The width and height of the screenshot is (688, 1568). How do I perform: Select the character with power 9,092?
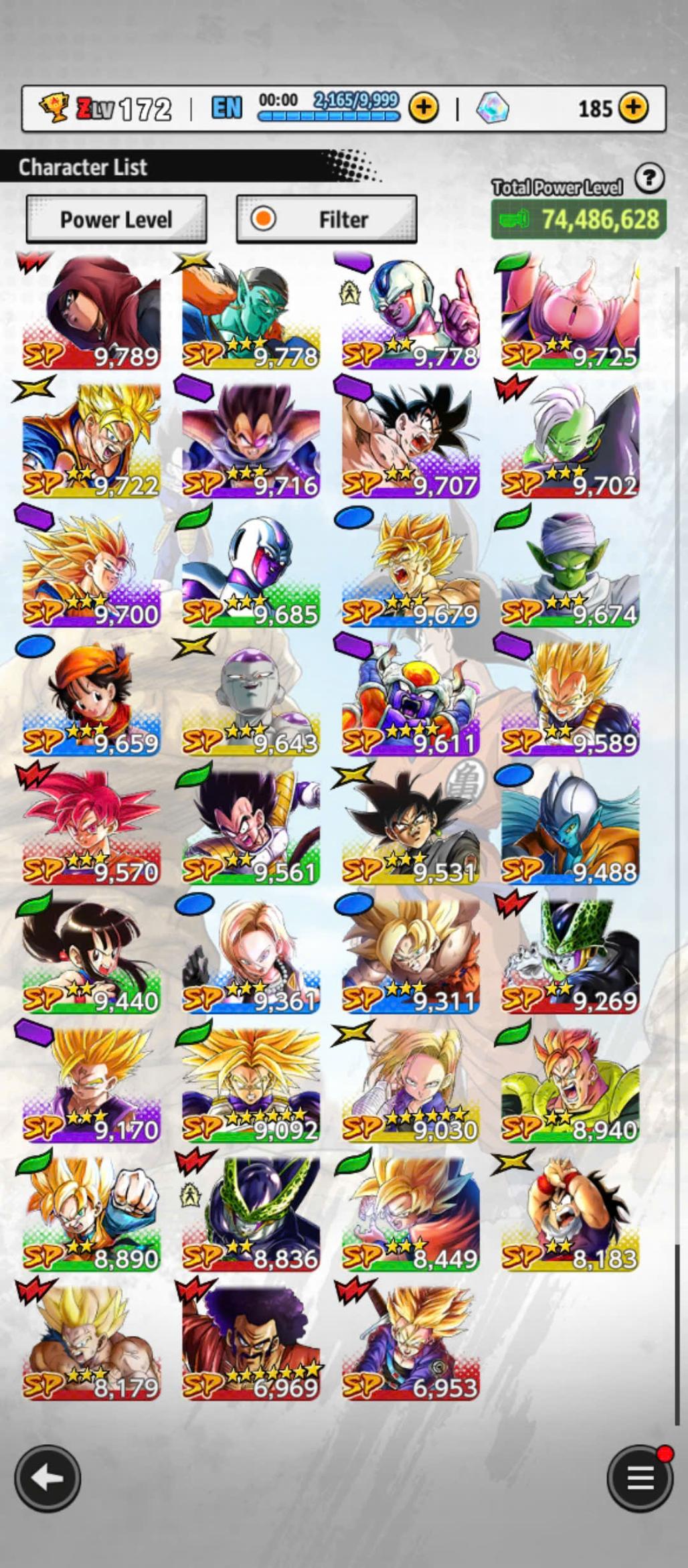click(251, 1086)
